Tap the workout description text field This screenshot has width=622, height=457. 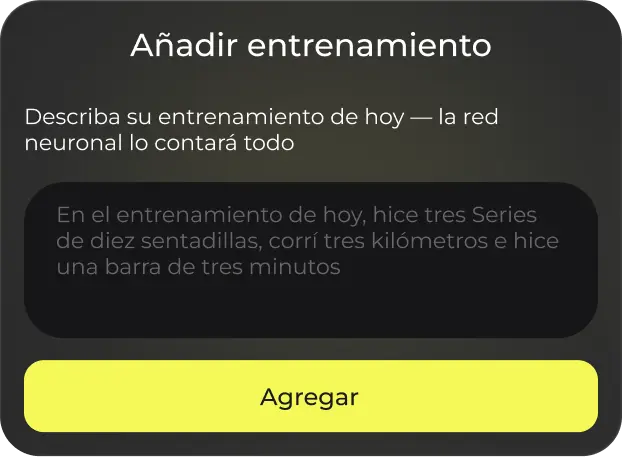310,260
